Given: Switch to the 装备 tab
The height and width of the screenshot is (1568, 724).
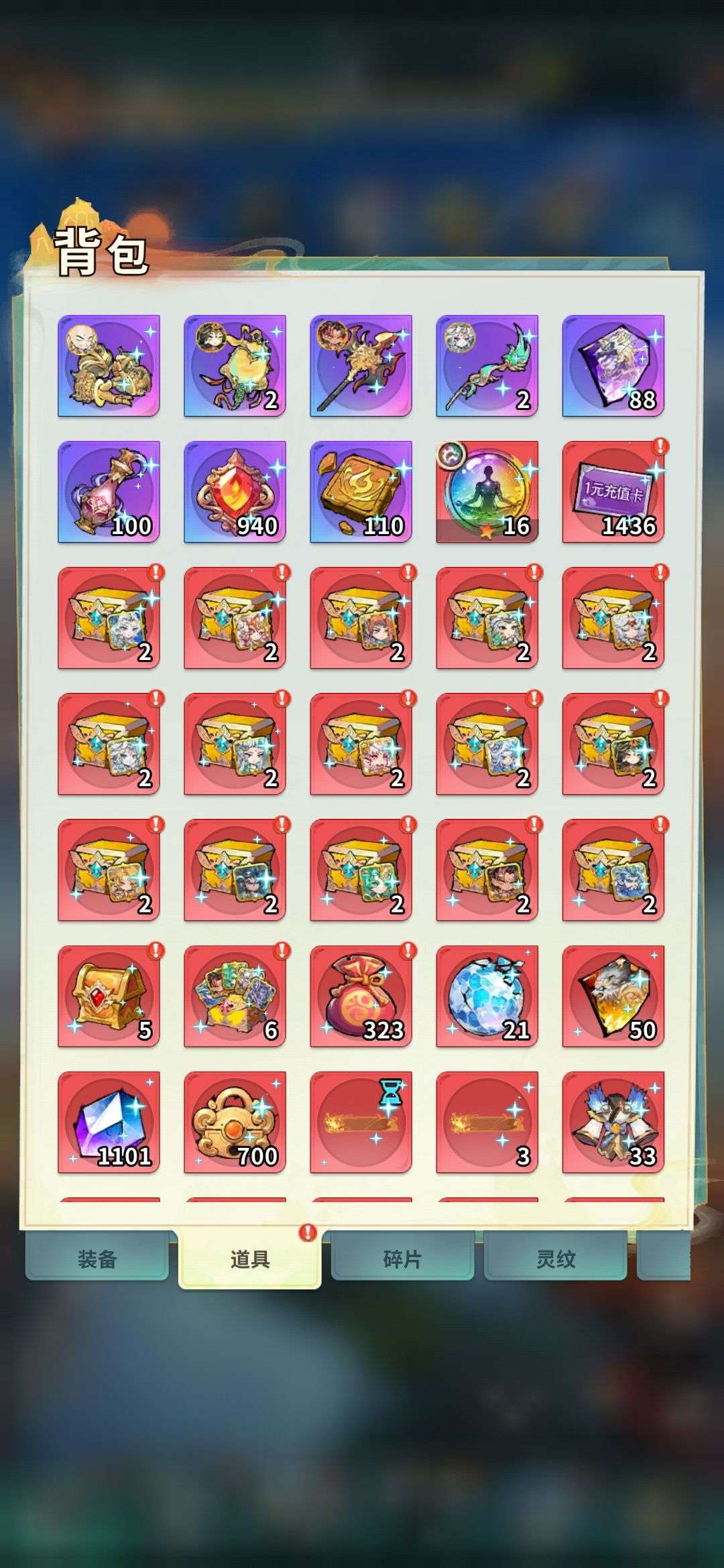Looking at the screenshot, I should pyautogui.click(x=97, y=1258).
